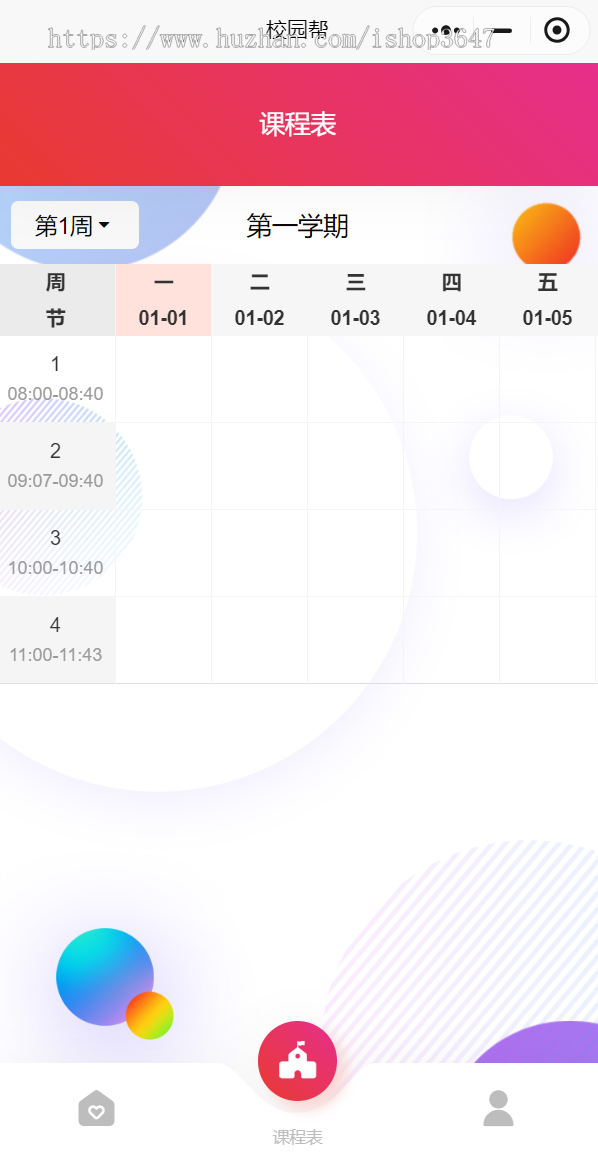Open the mini program more-options menu
Screen dimensions: 598x1153
pyautogui.click(x=446, y=31)
